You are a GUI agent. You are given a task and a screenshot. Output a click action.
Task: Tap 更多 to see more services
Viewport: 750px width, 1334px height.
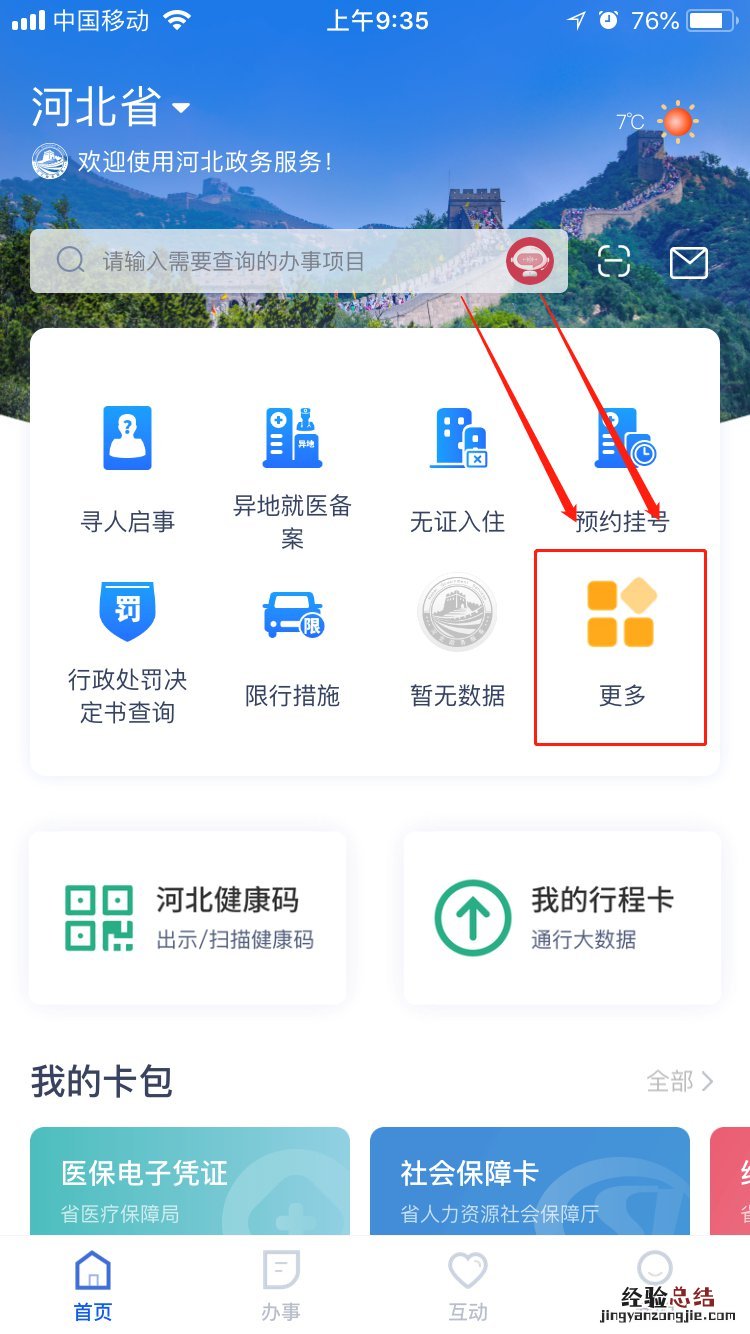tap(621, 645)
